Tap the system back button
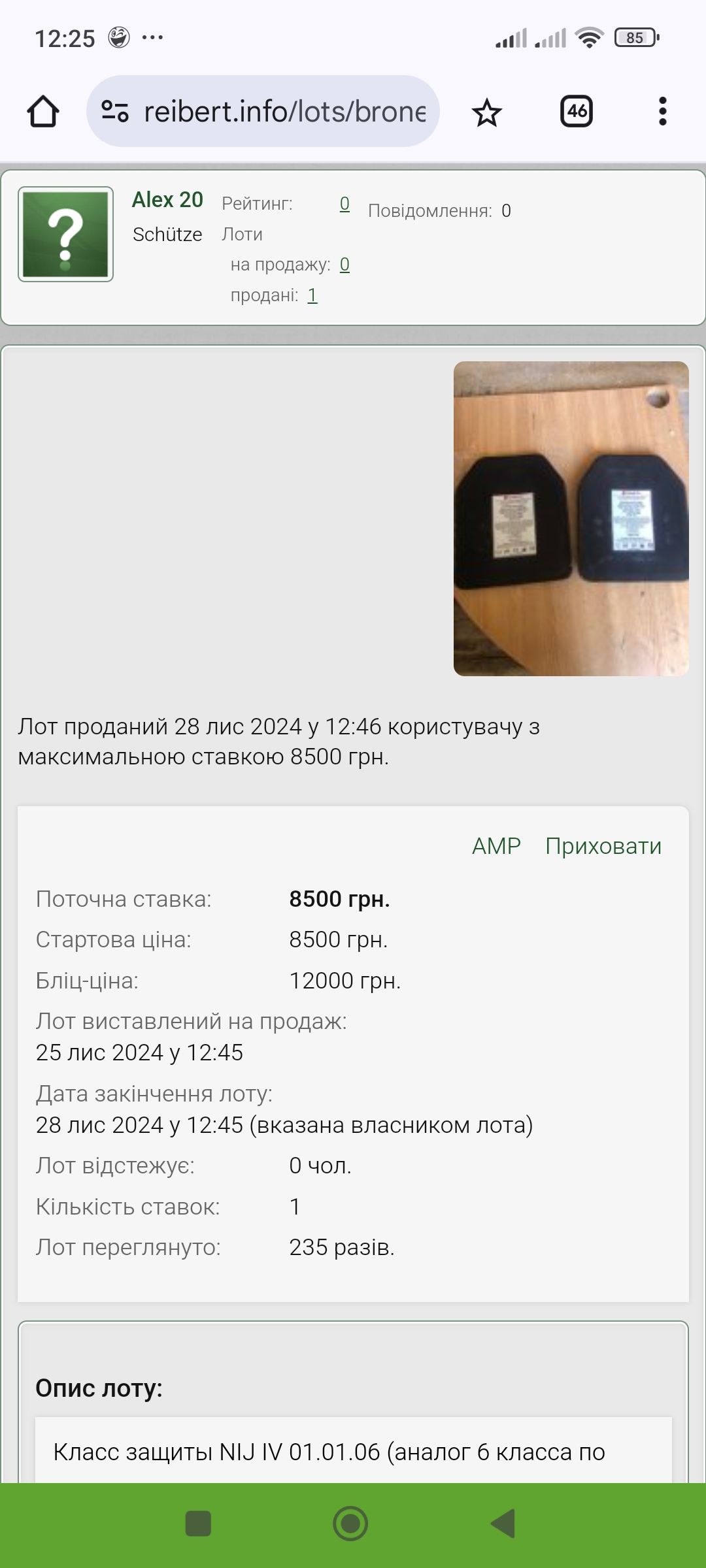The image size is (706, 1568). tap(503, 1524)
